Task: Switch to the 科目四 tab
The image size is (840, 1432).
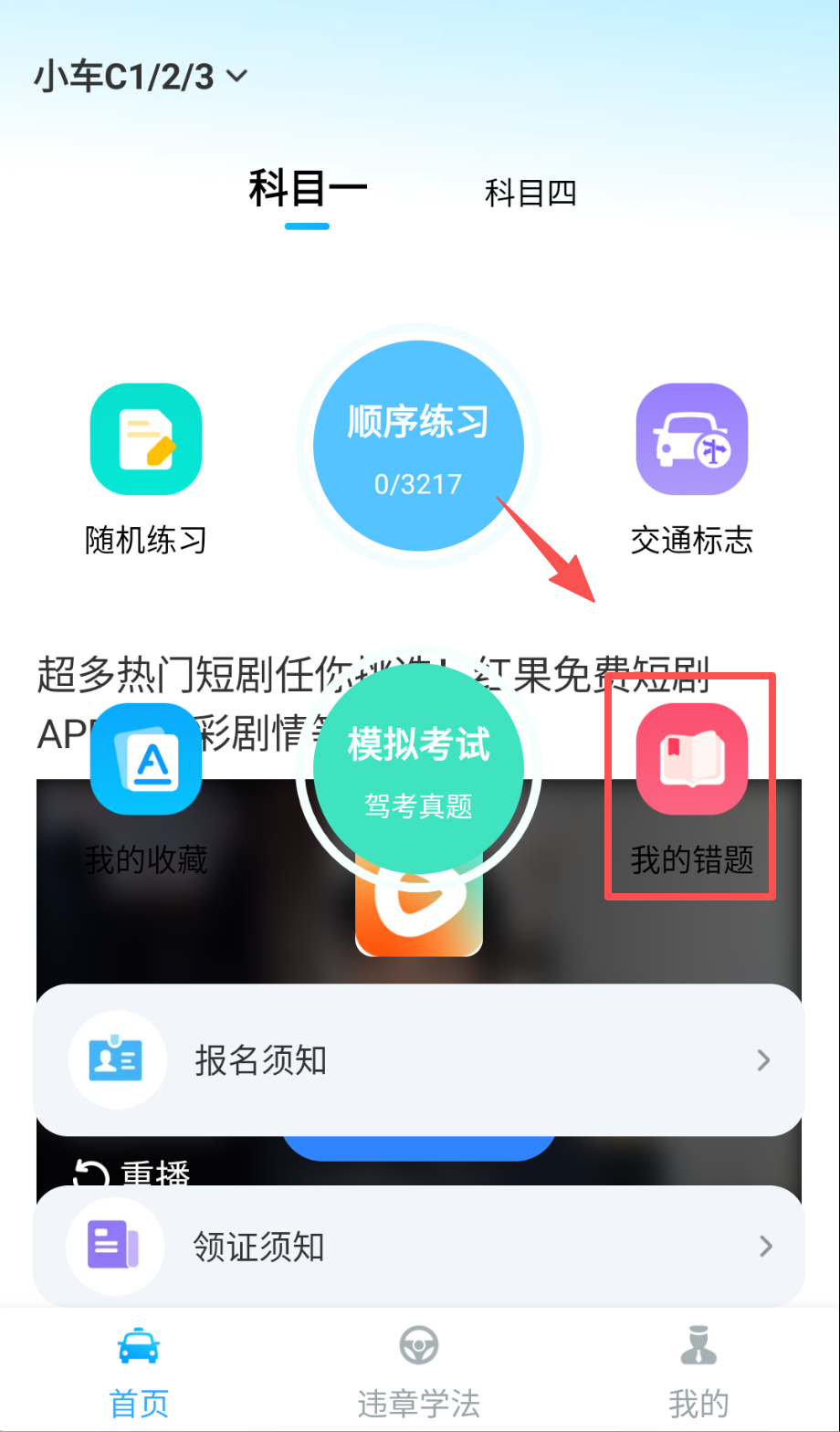Action: 530,193
